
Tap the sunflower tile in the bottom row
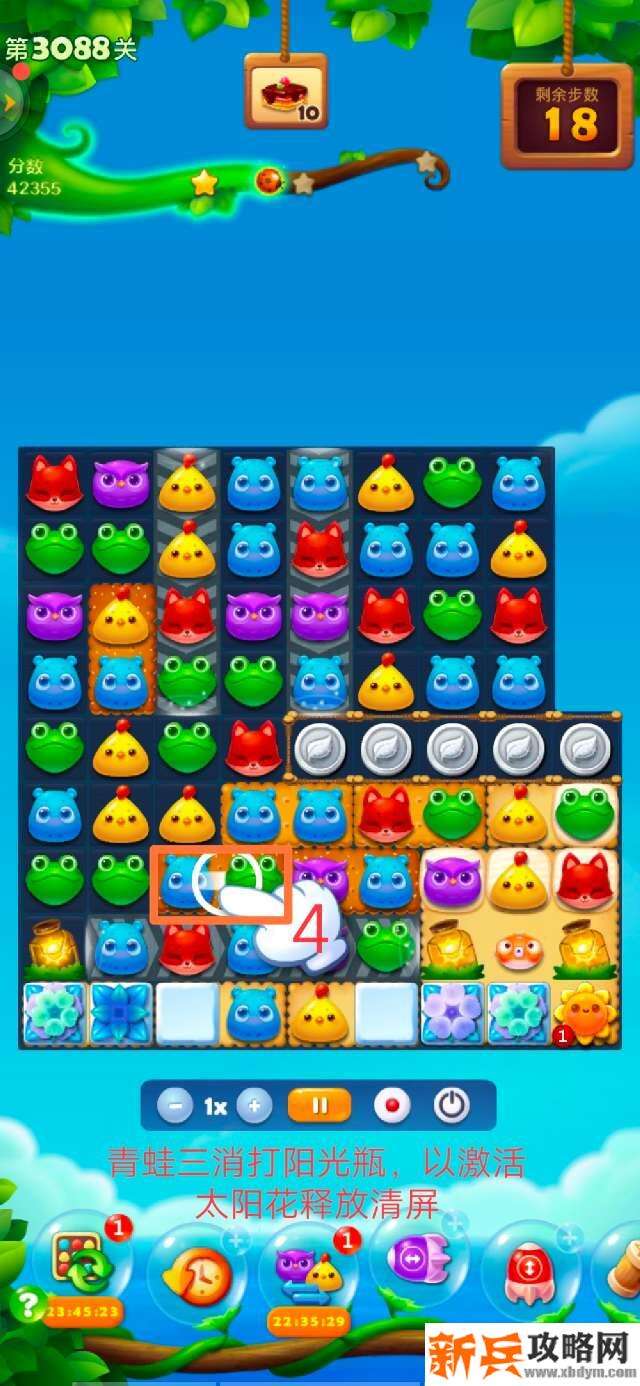(x=583, y=1013)
